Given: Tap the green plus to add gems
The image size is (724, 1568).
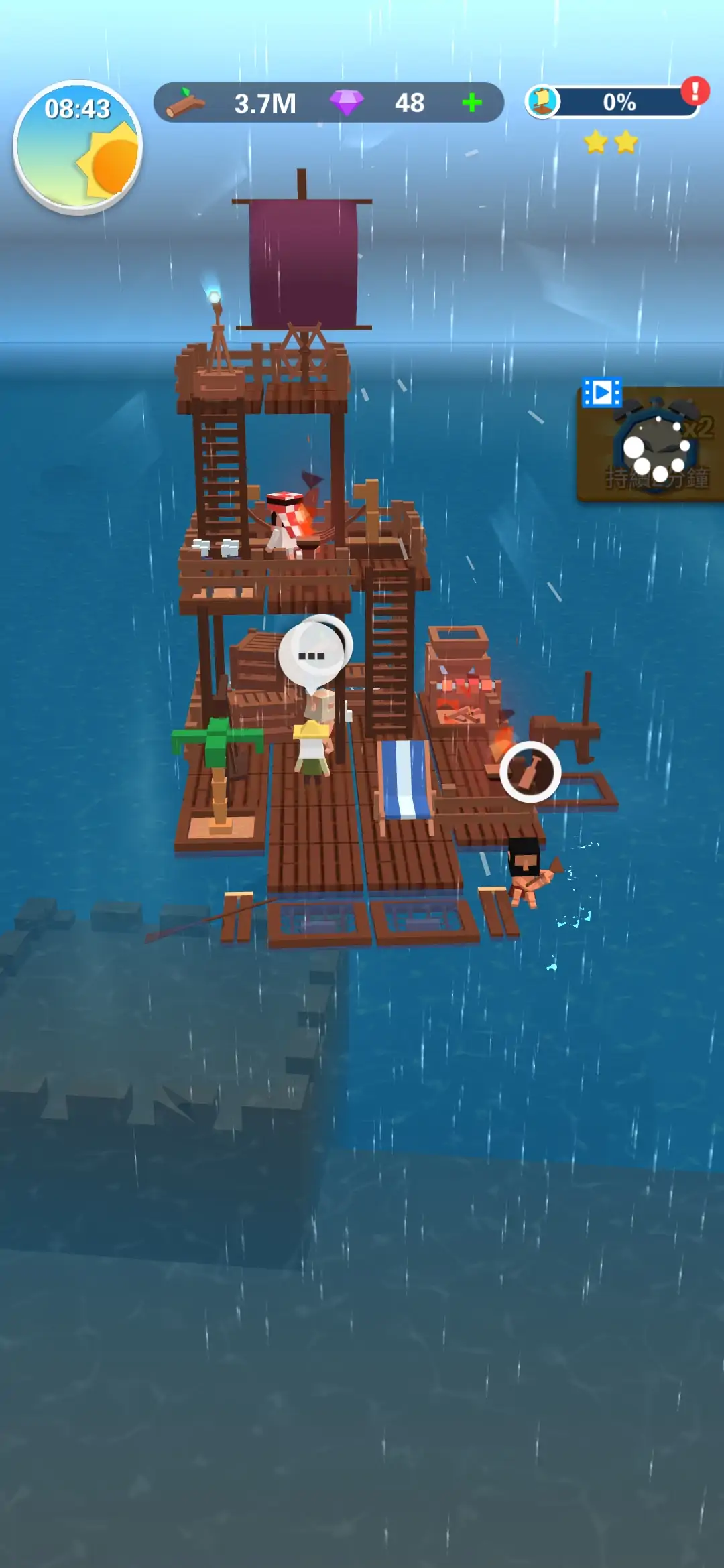Looking at the screenshot, I should (x=472, y=103).
